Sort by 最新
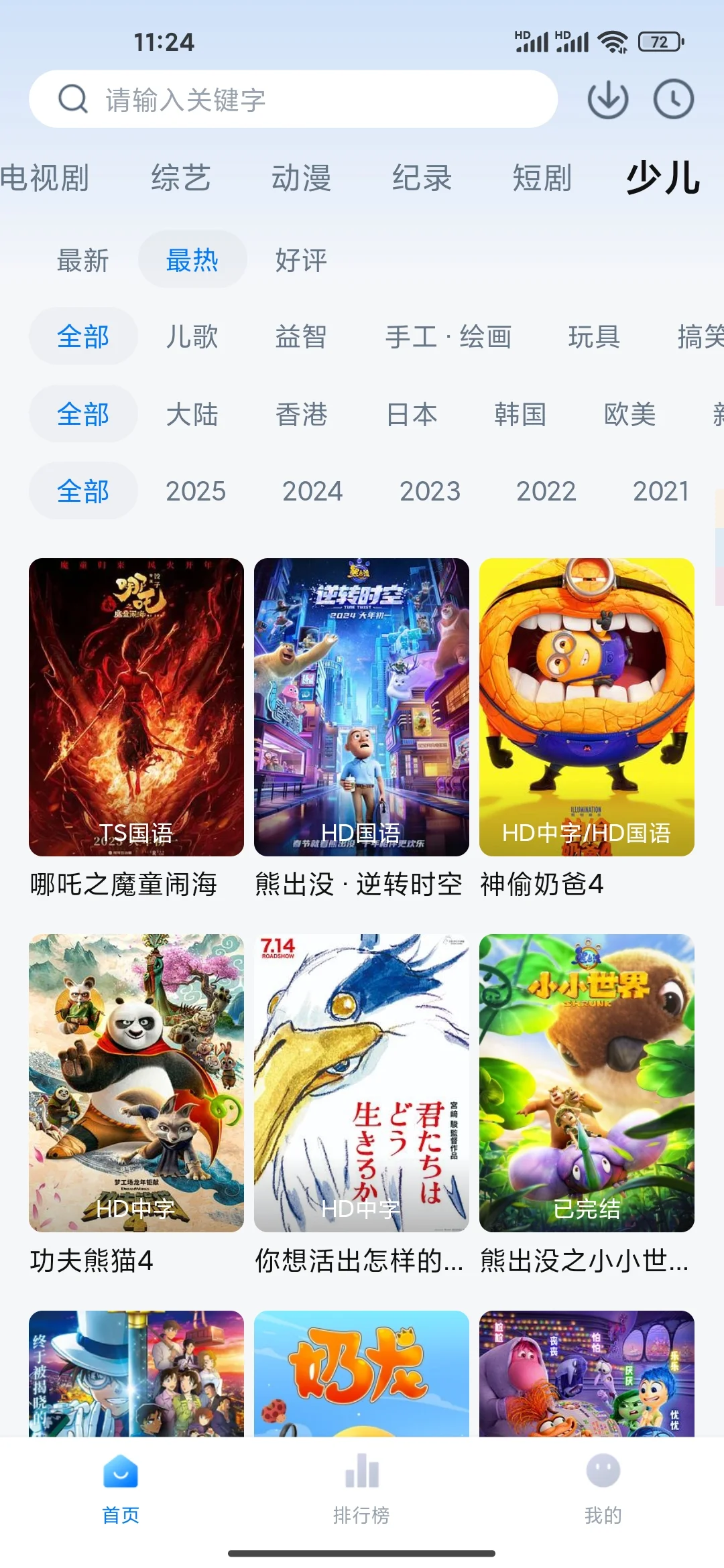The height and width of the screenshot is (1568, 724). click(x=83, y=260)
